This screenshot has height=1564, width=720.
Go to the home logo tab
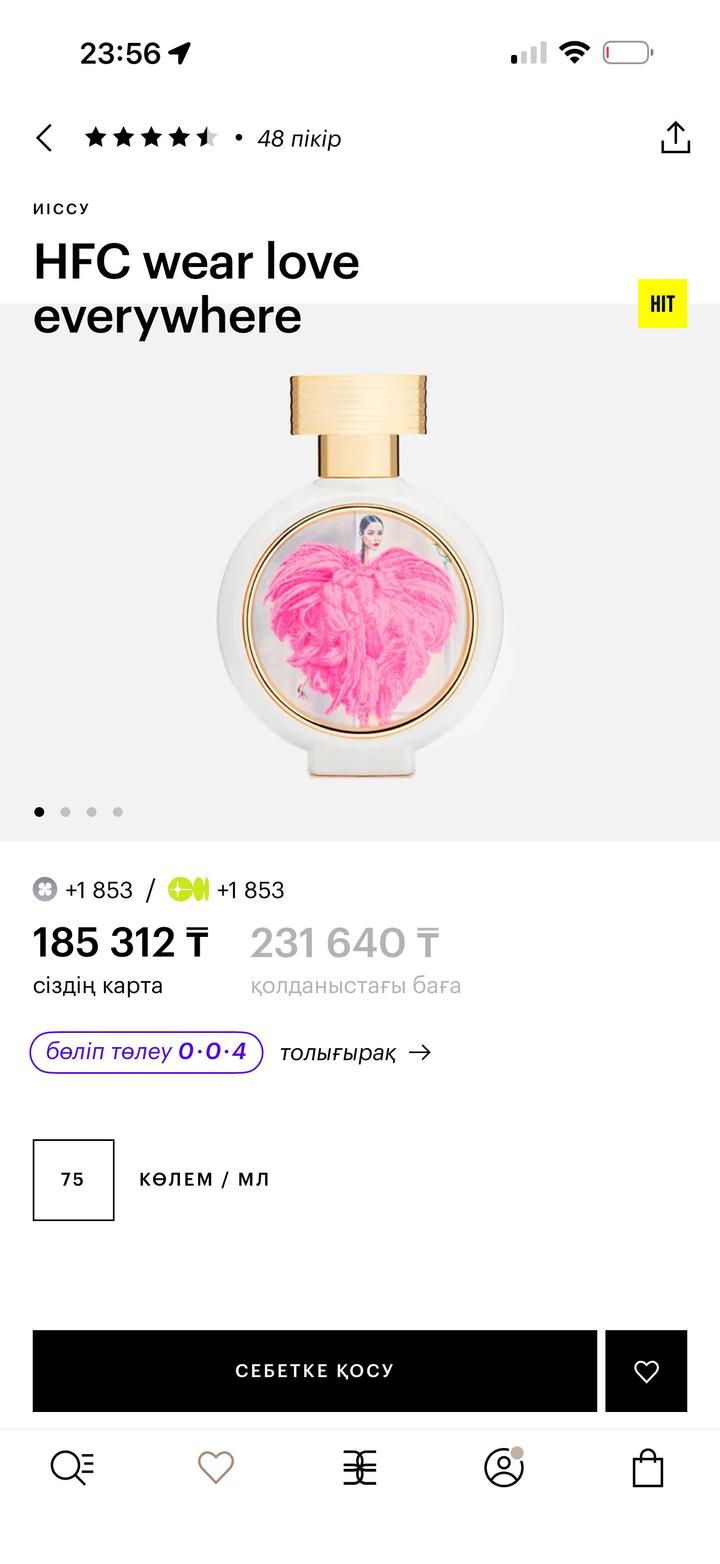[360, 1468]
